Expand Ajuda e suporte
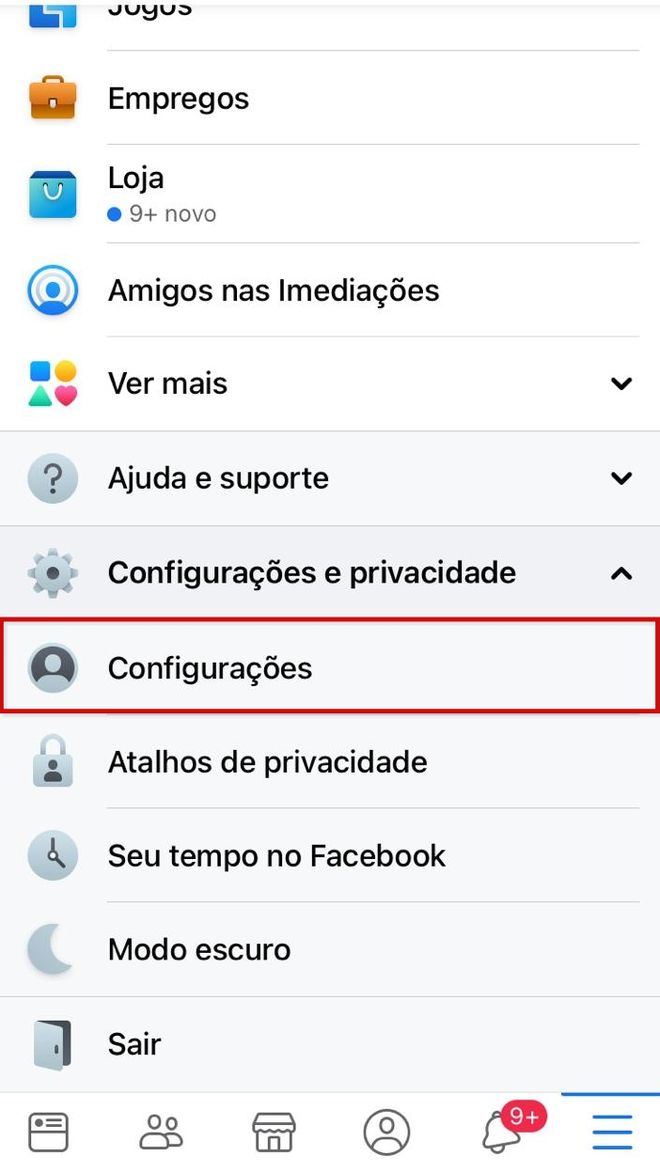Screen dimensions: 660x1172 click(x=330, y=478)
